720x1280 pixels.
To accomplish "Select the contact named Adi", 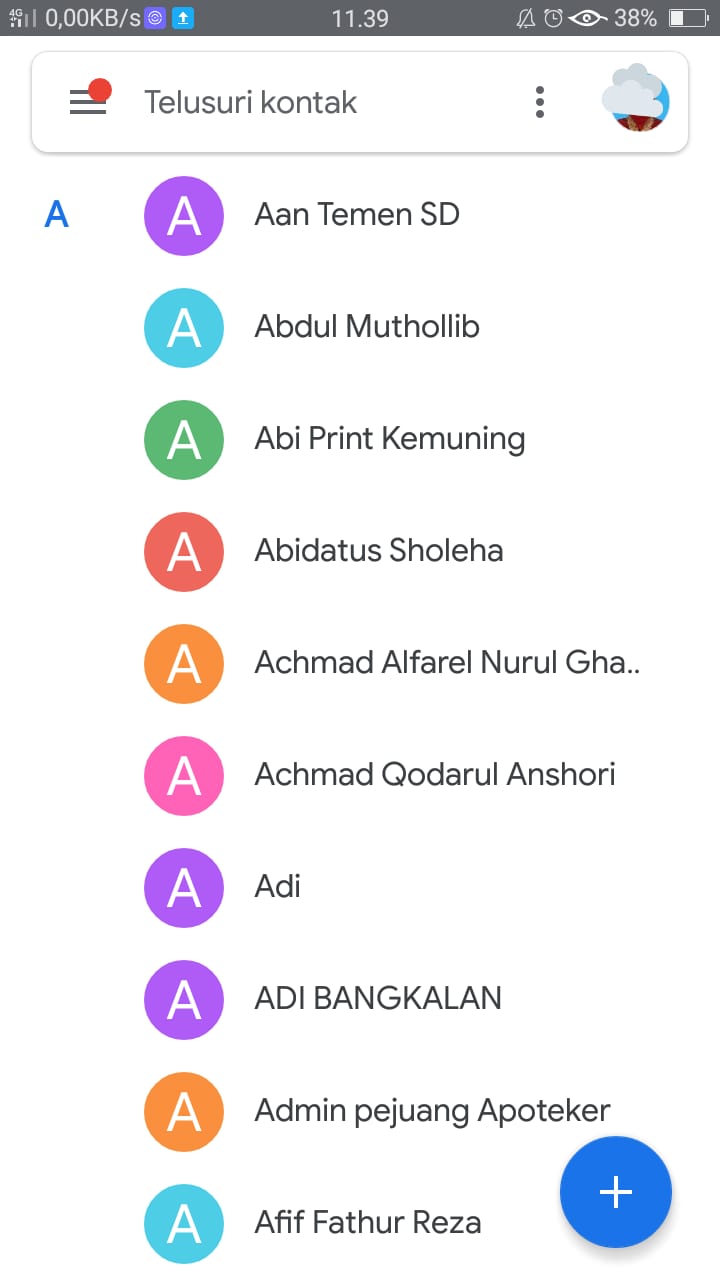I will click(277, 886).
